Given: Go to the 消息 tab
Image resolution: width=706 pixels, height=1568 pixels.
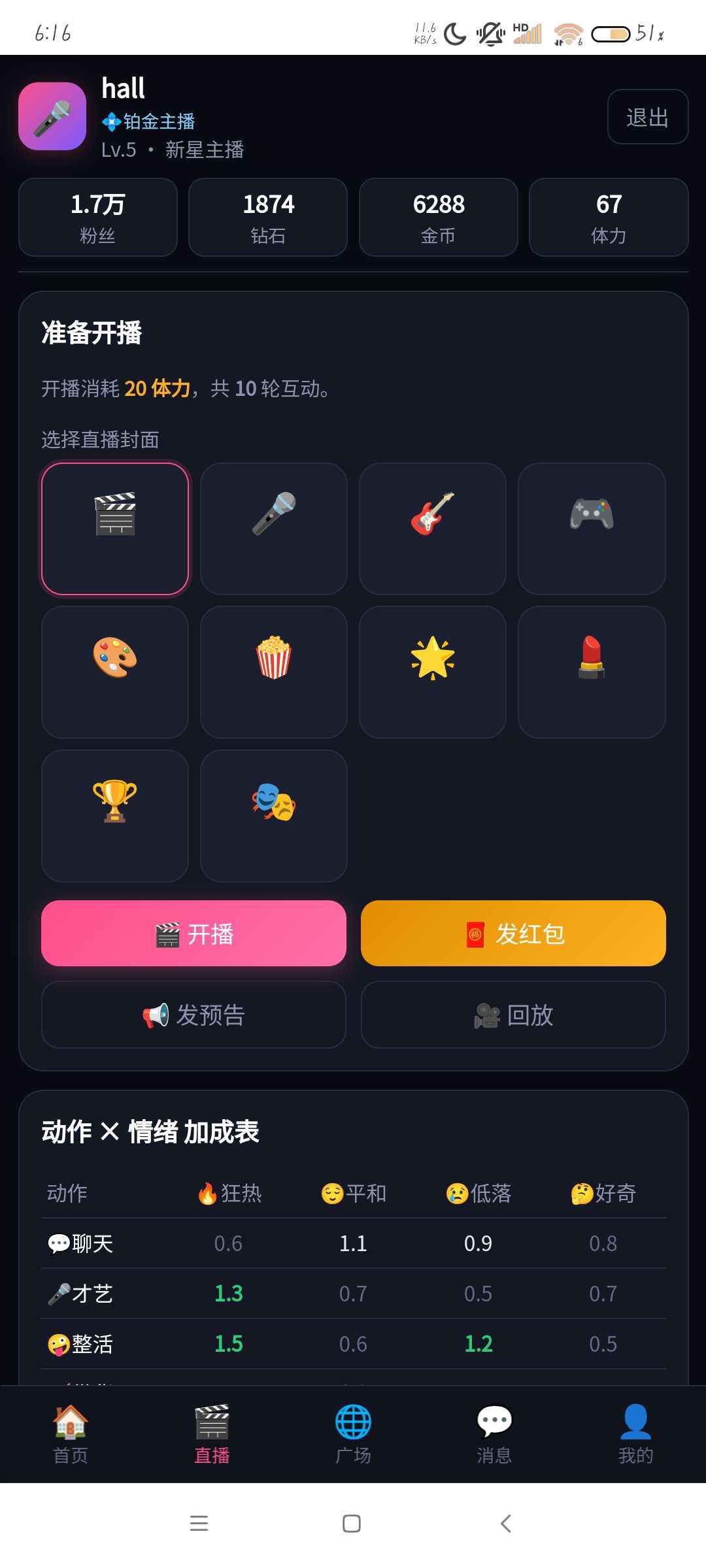Looking at the screenshot, I should (x=494, y=1435).
